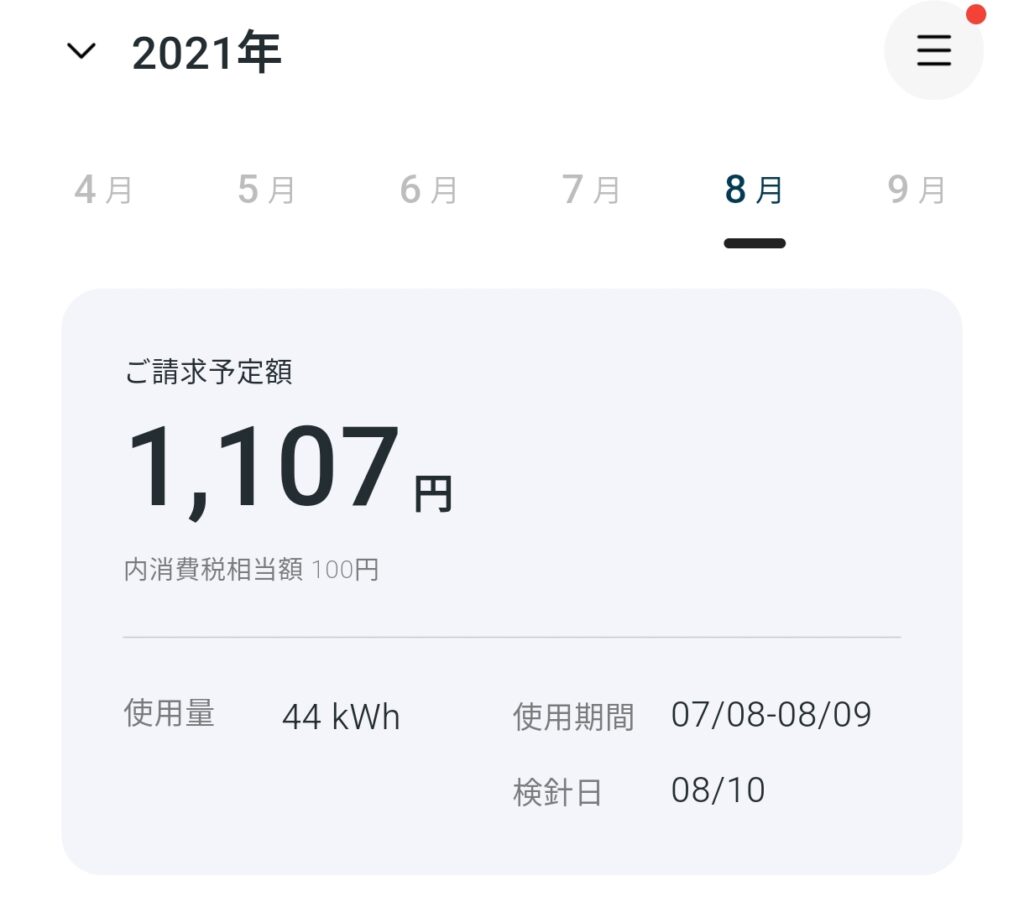Tap the selected 8月 tab
Screen dimensions: 1024x907
tap(754, 189)
